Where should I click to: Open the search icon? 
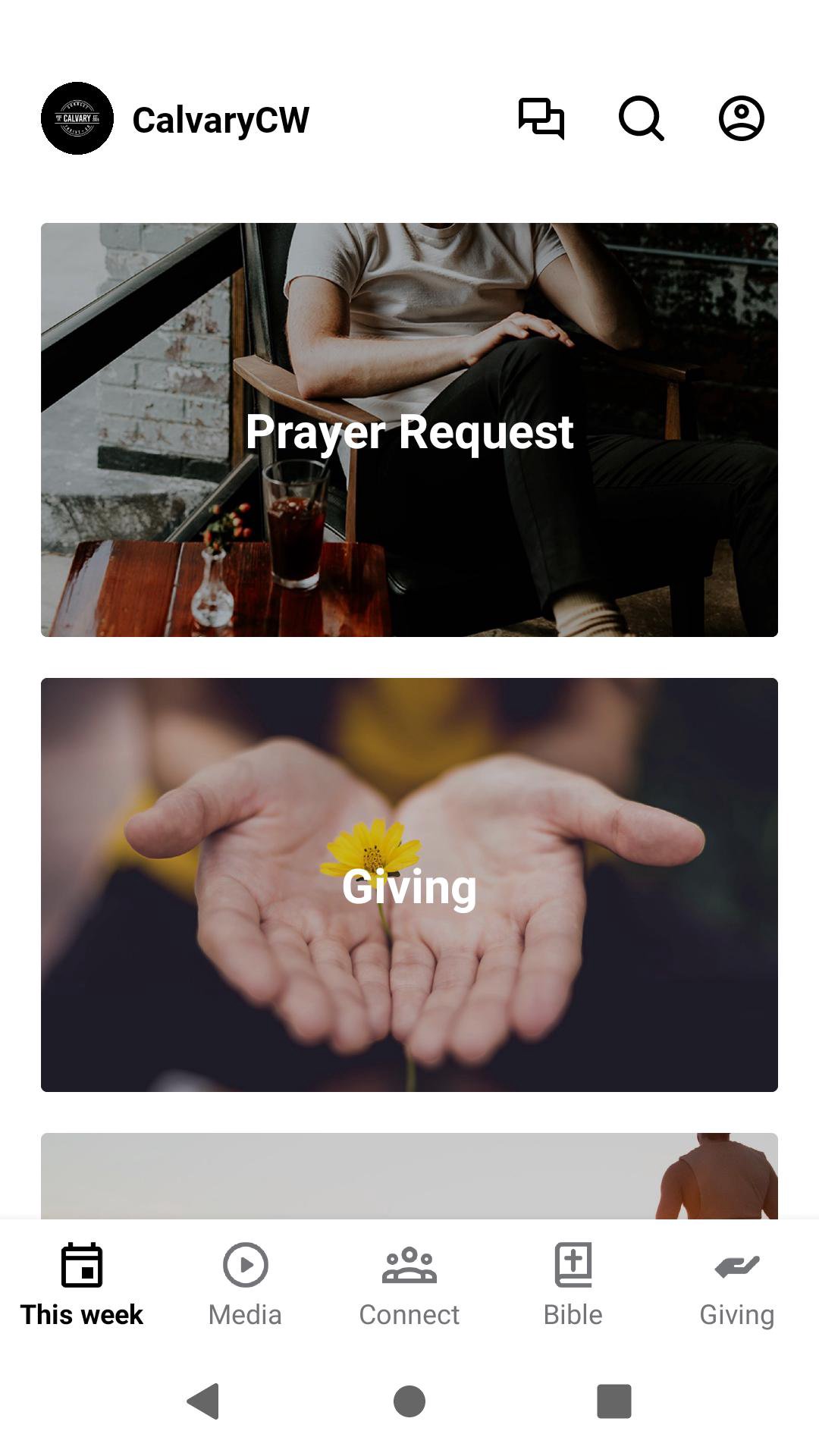(642, 119)
